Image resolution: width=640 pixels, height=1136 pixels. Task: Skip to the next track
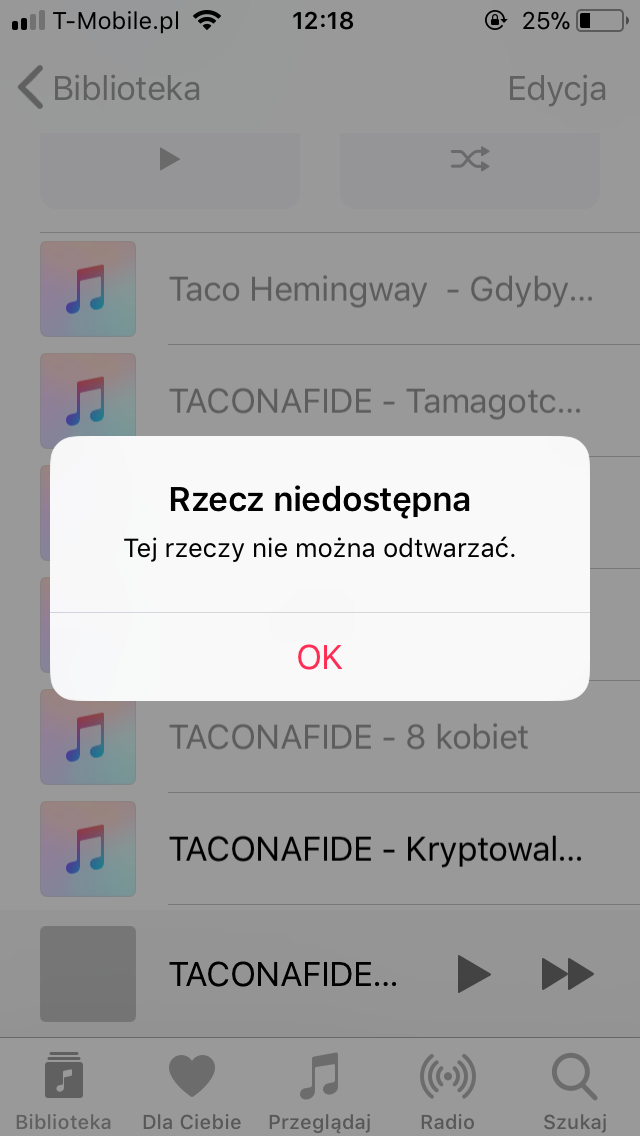568,974
